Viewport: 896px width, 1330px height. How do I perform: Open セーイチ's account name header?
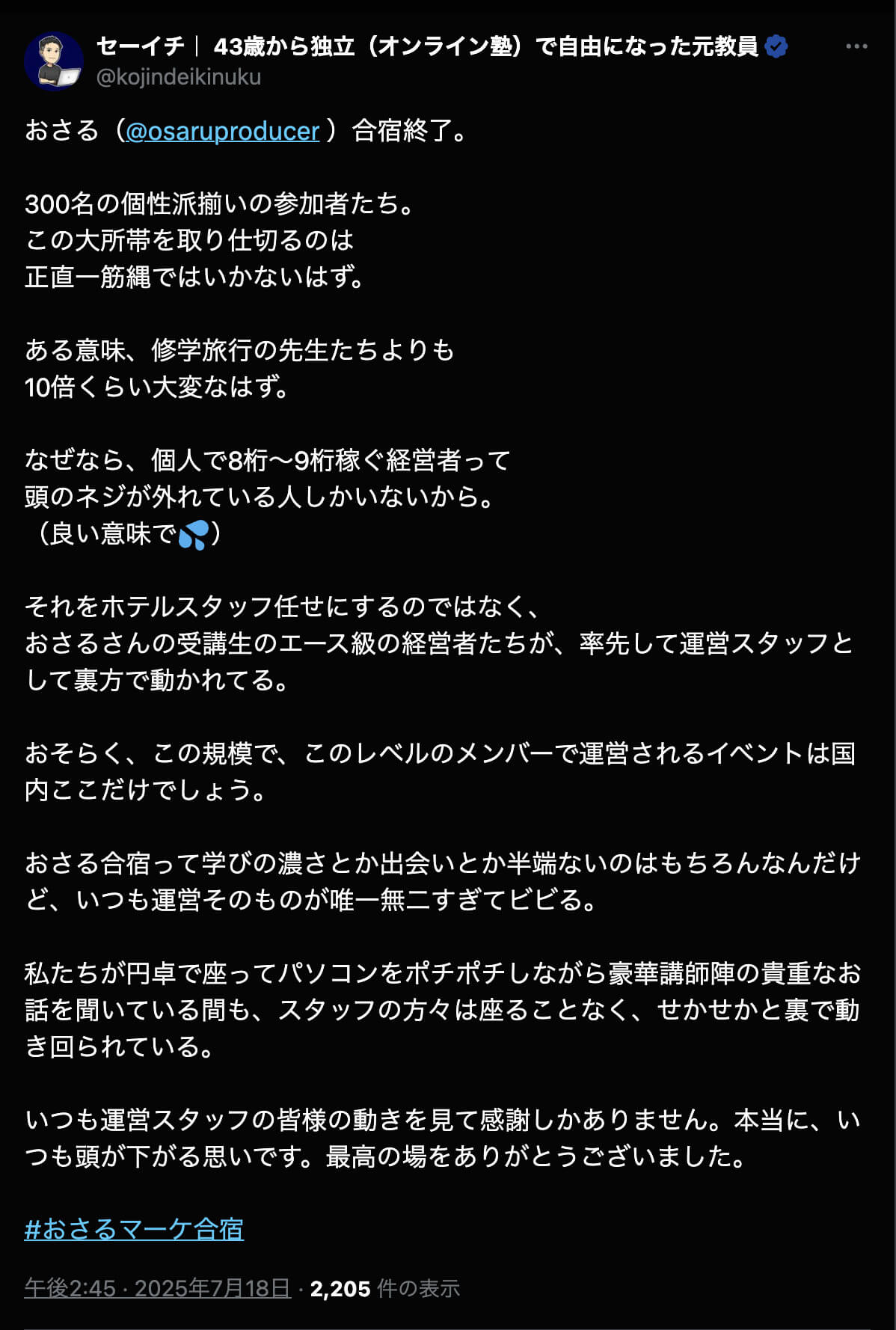pos(426,46)
